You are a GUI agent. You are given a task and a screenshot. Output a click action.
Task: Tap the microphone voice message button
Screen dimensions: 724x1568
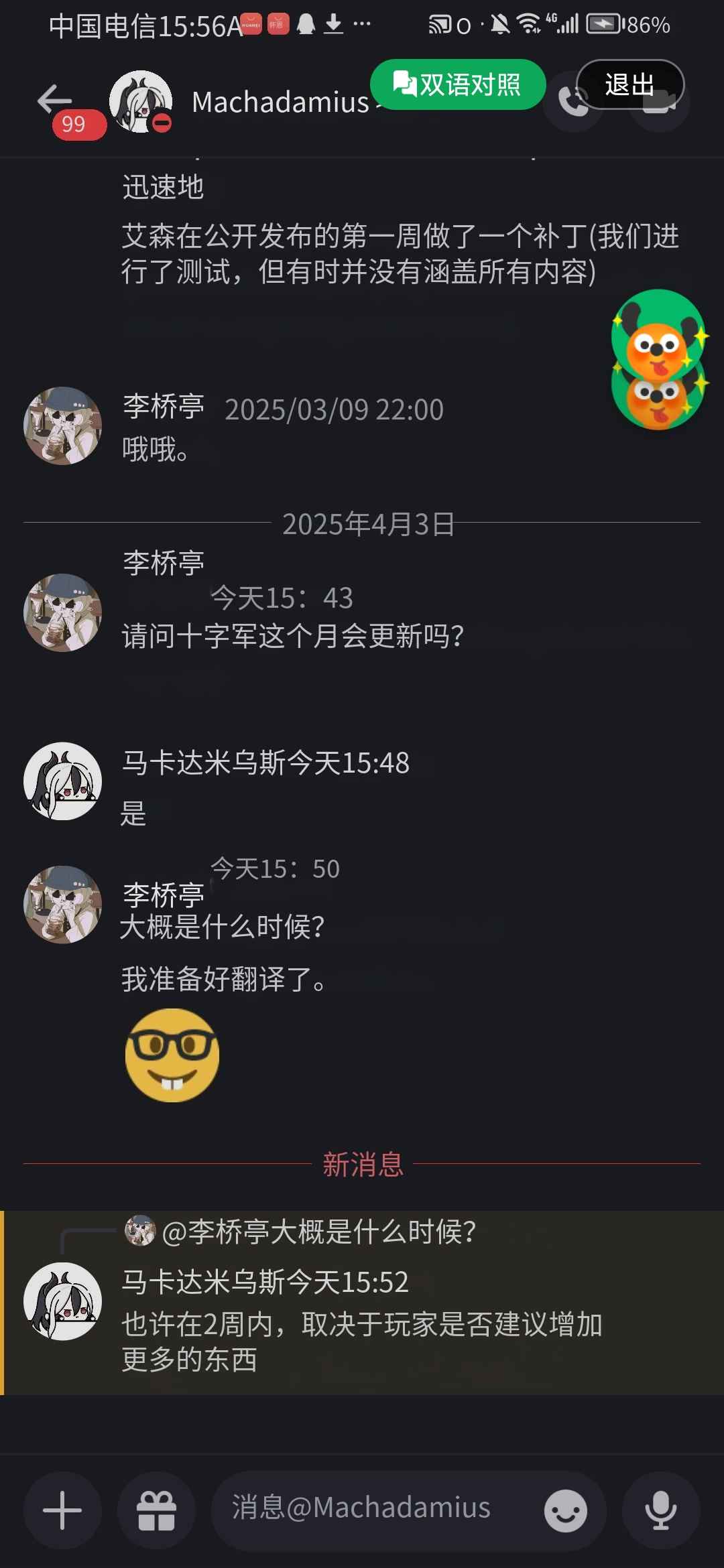(661, 1510)
